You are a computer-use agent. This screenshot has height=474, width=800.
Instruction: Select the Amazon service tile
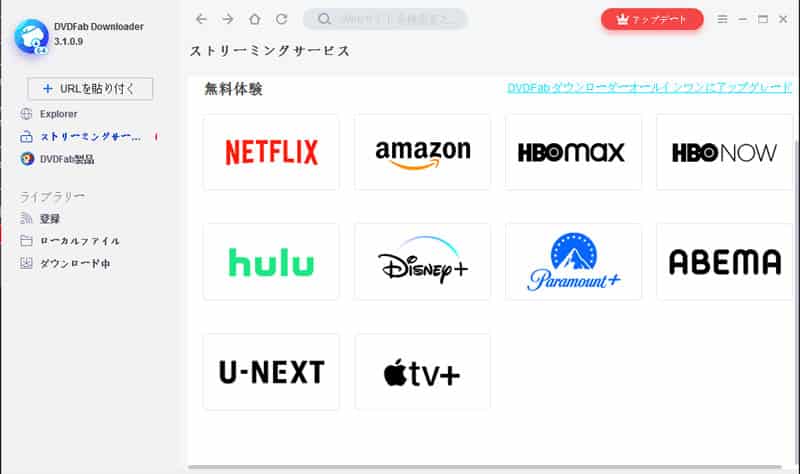click(422, 152)
